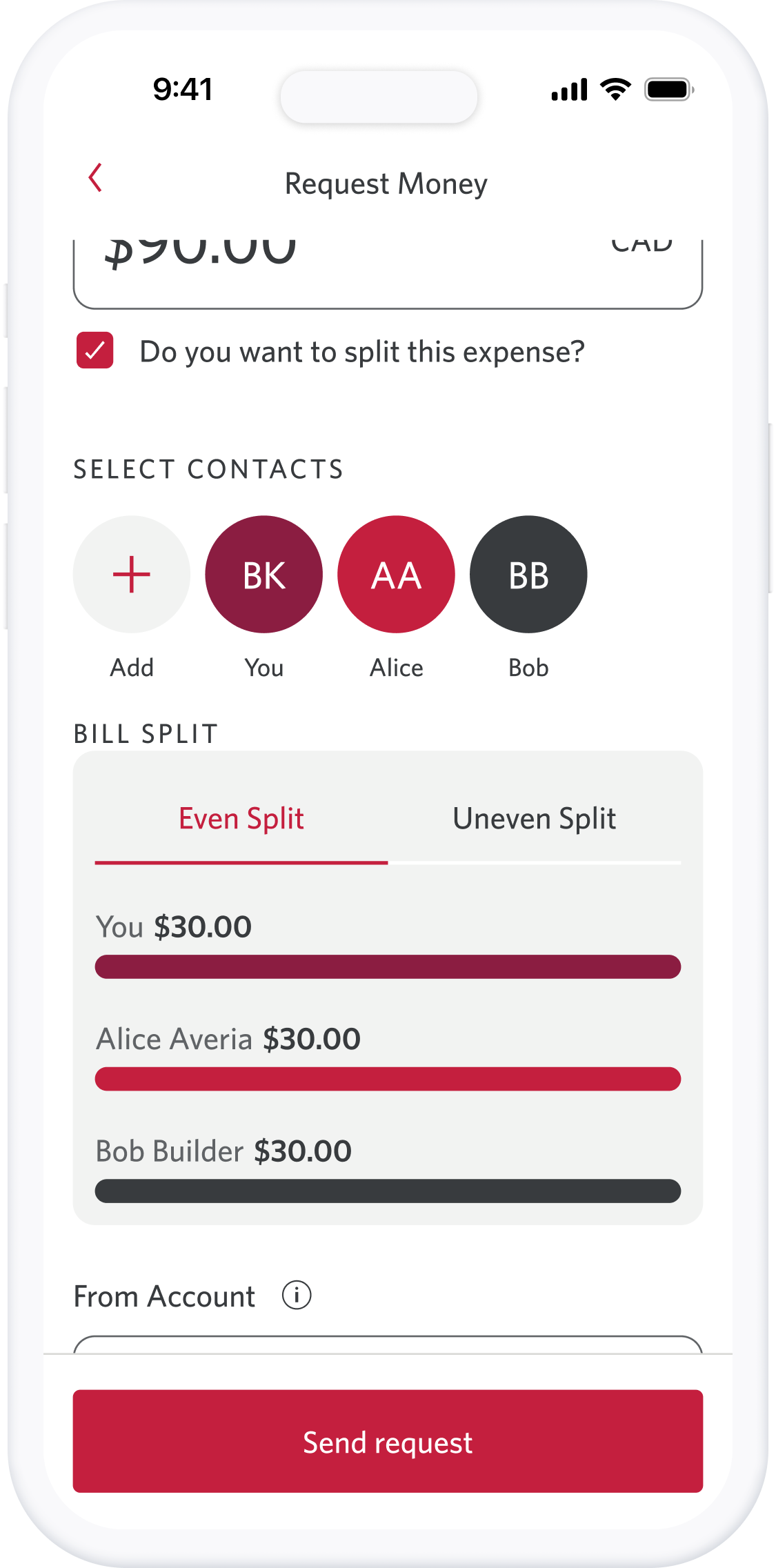Switch to the Uneven Split tab
776x1568 pixels.
[x=535, y=820]
